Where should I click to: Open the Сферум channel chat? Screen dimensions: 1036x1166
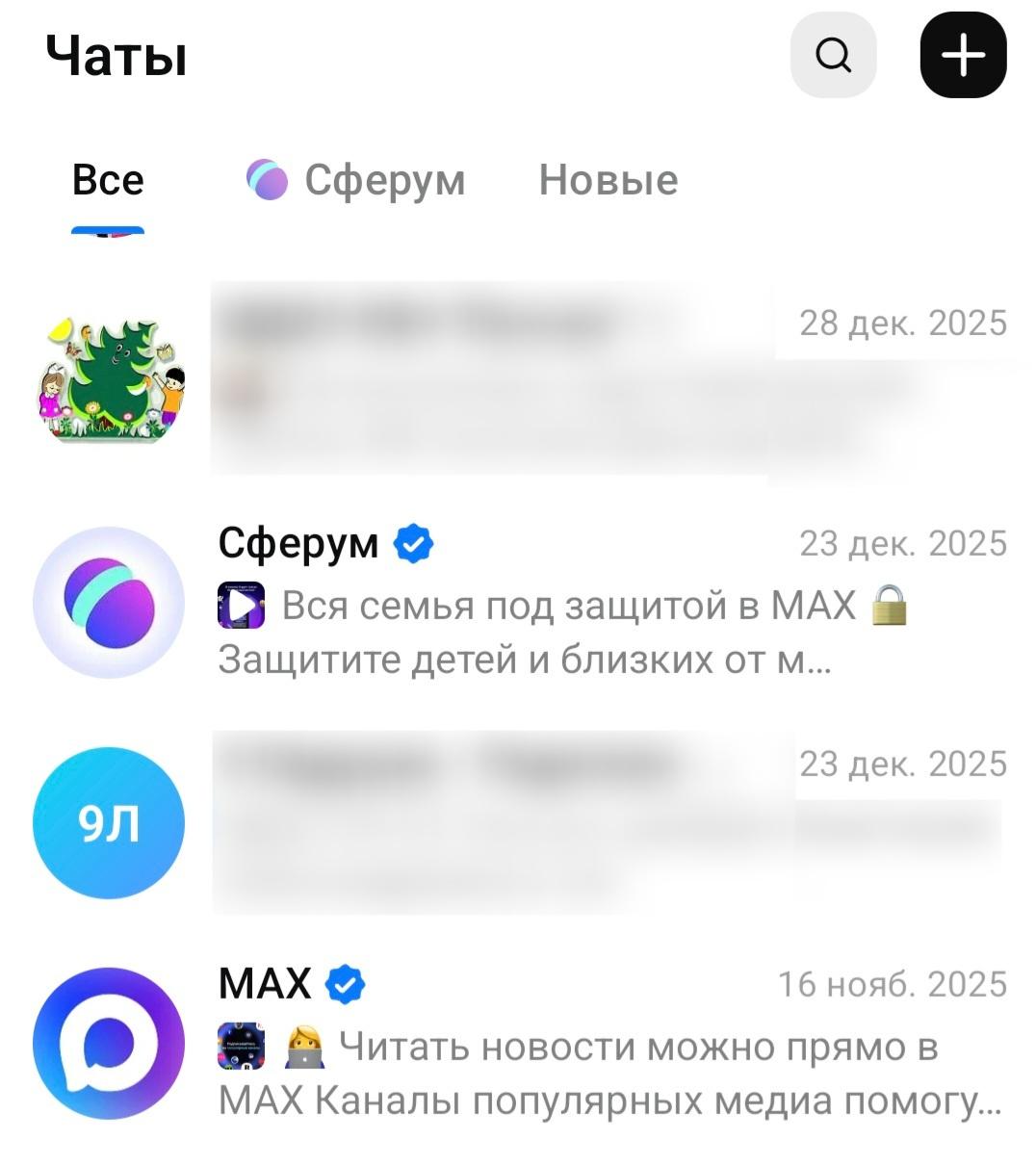(520, 603)
